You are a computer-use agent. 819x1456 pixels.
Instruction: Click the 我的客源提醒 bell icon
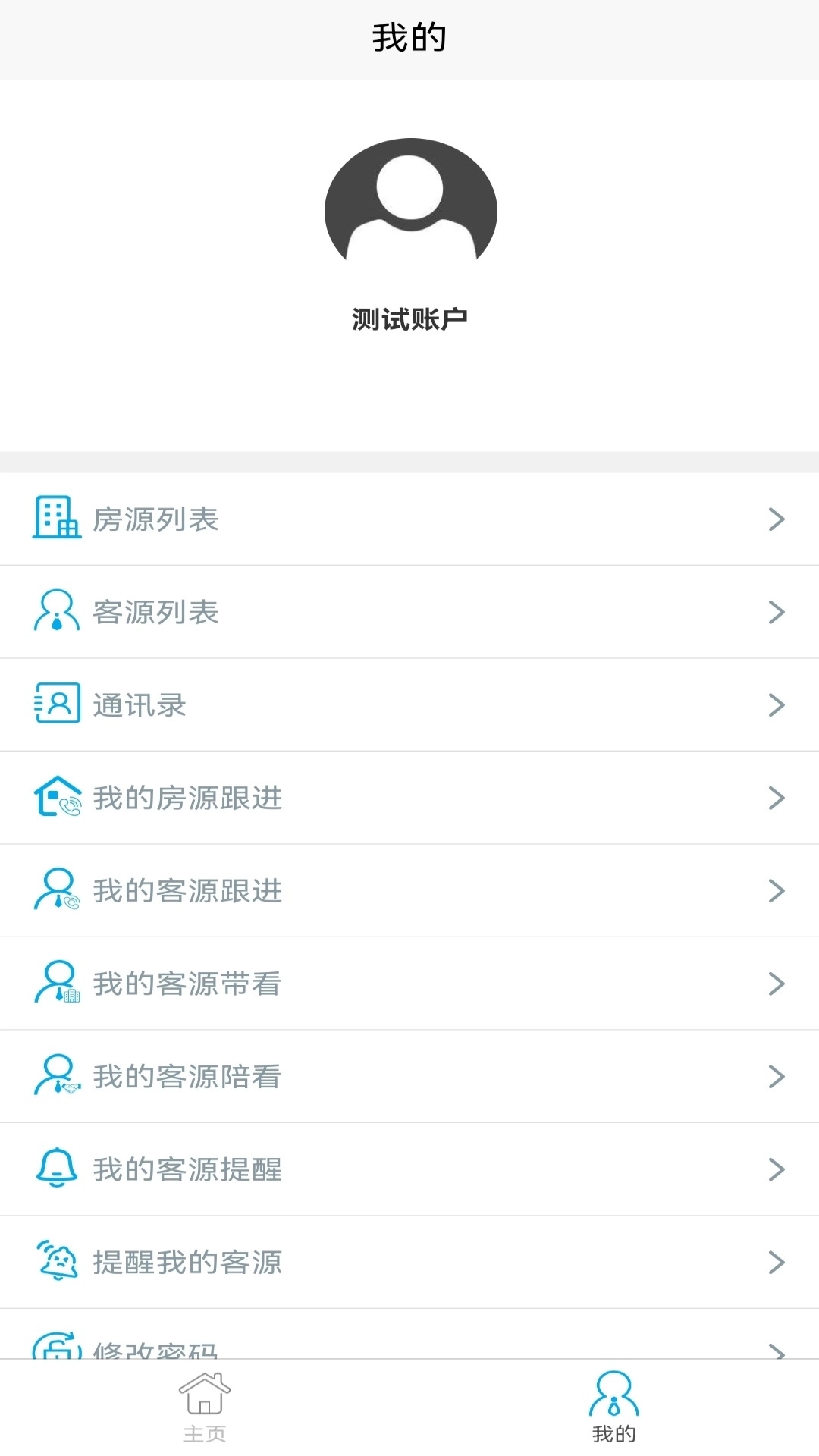point(56,1169)
